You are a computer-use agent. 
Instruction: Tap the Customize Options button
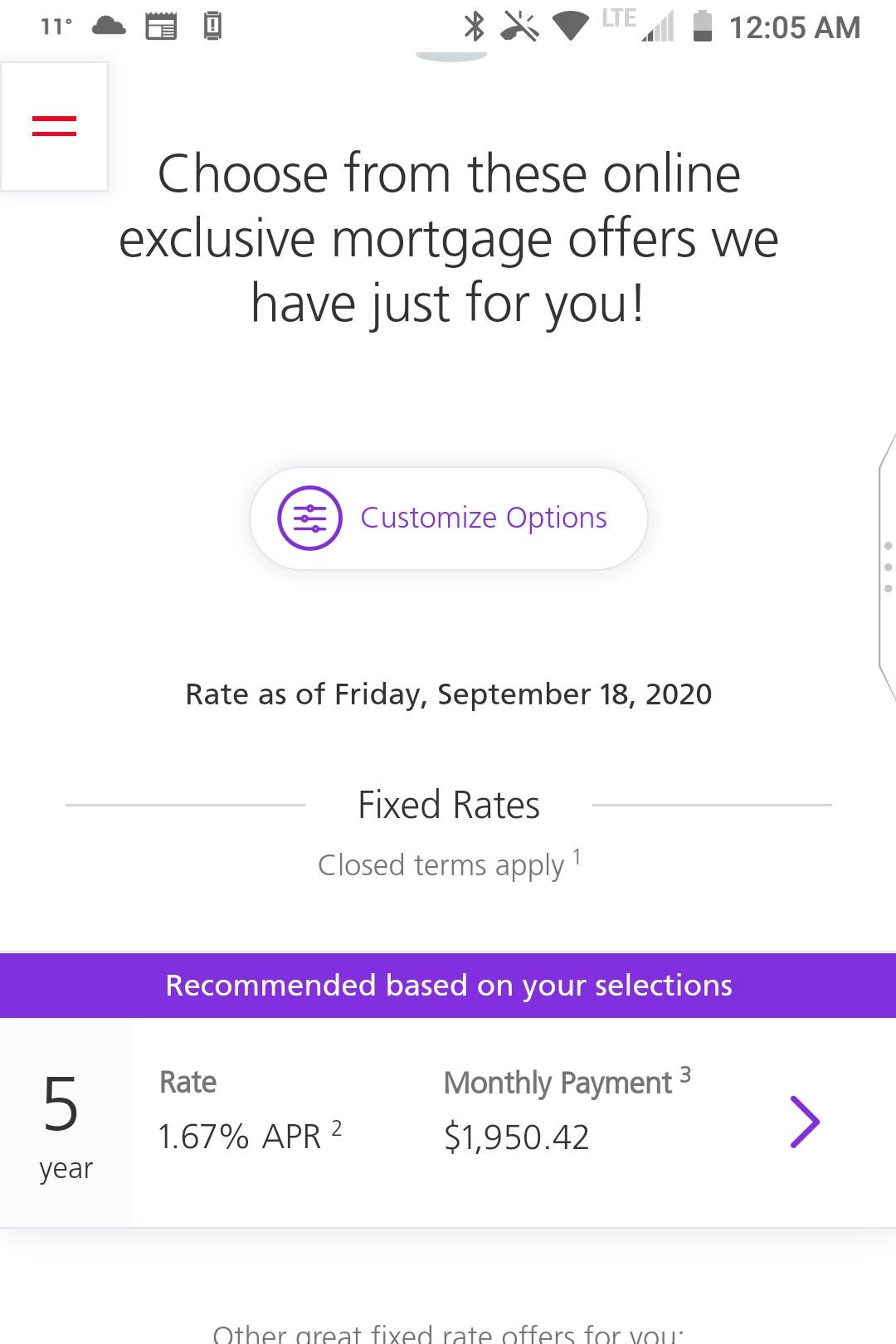tap(448, 519)
